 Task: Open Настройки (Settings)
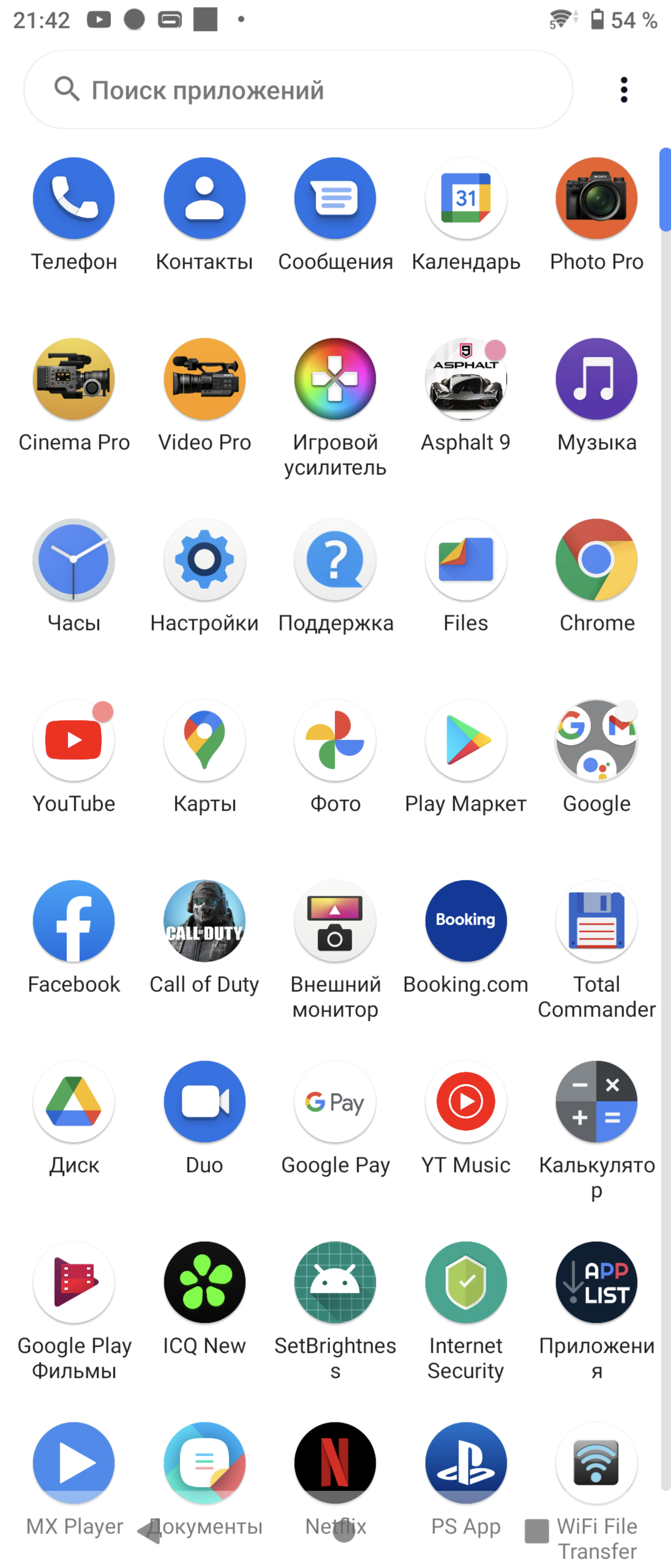(204, 560)
